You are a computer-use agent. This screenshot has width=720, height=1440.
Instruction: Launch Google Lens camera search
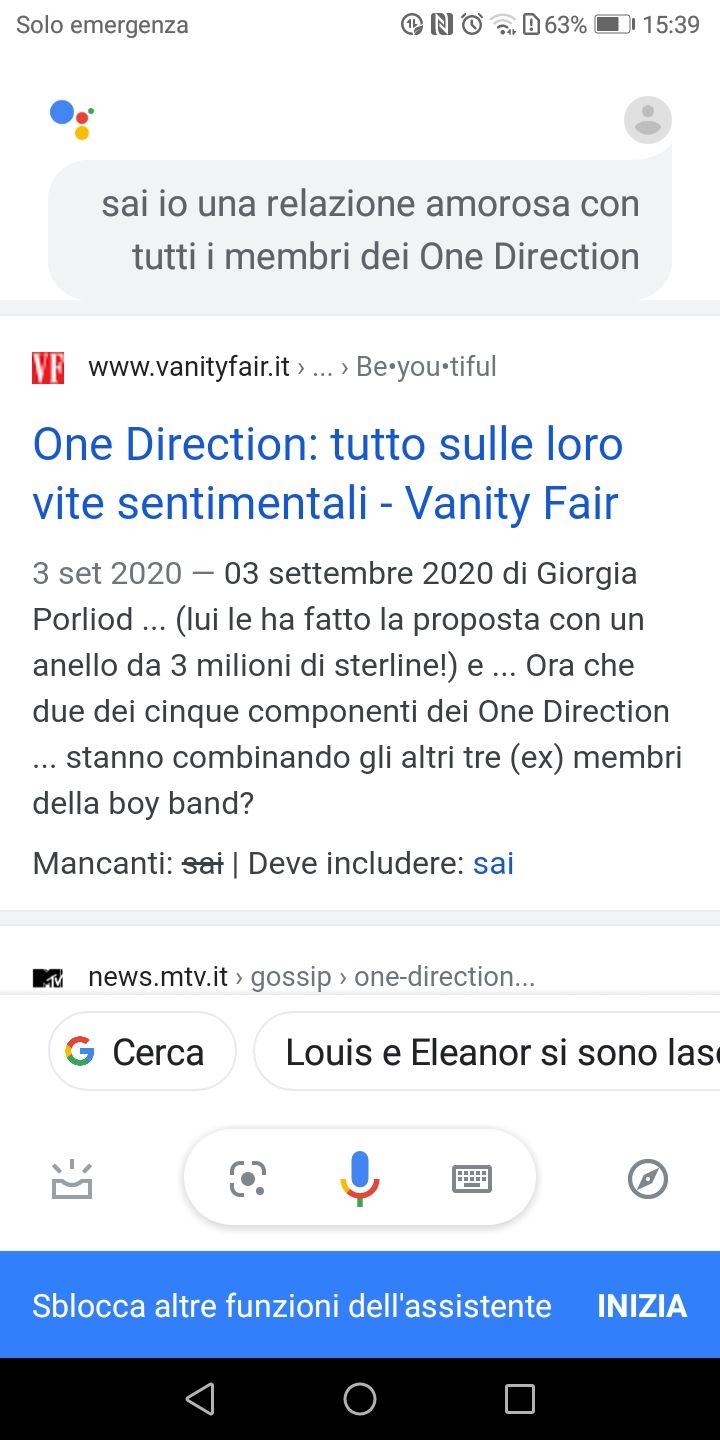248,1179
